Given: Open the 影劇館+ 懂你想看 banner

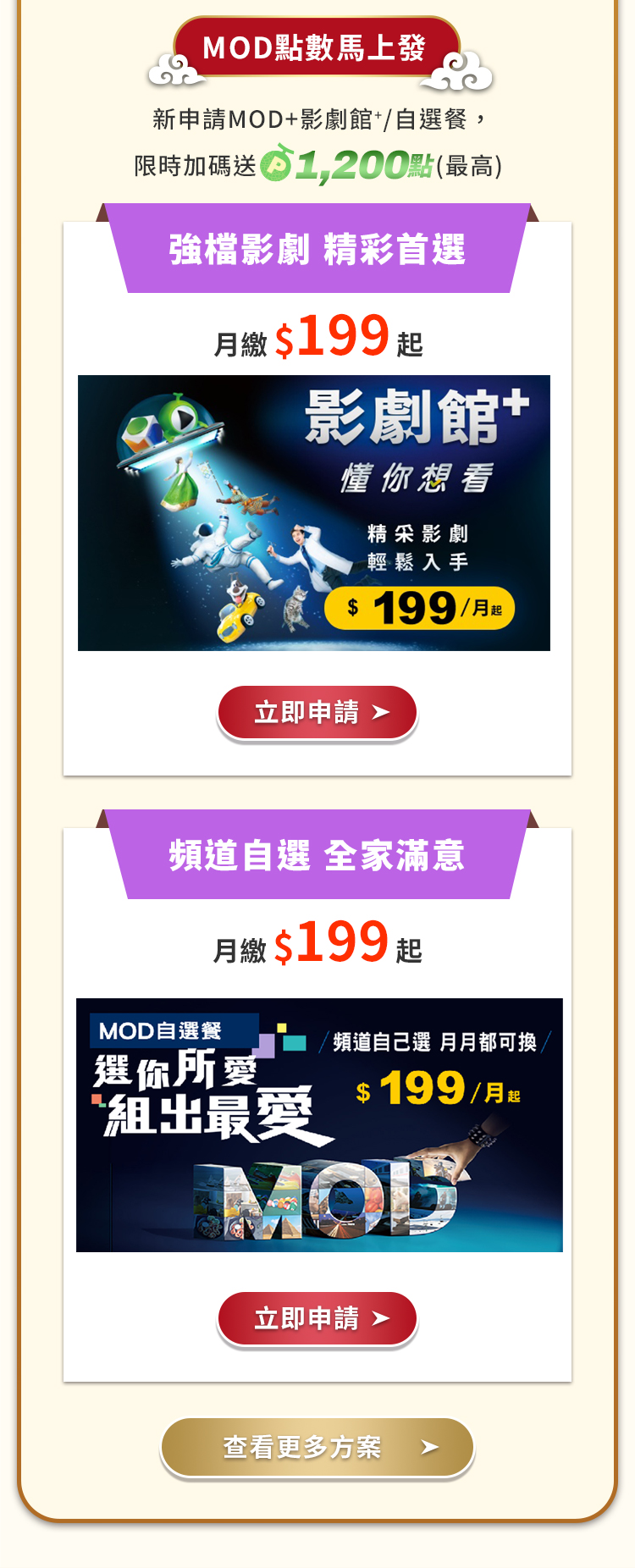Looking at the screenshot, I should [314, 513].
